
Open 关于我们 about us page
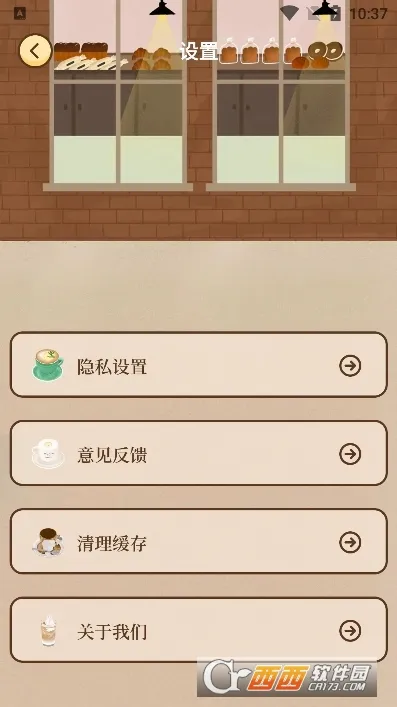198,630
